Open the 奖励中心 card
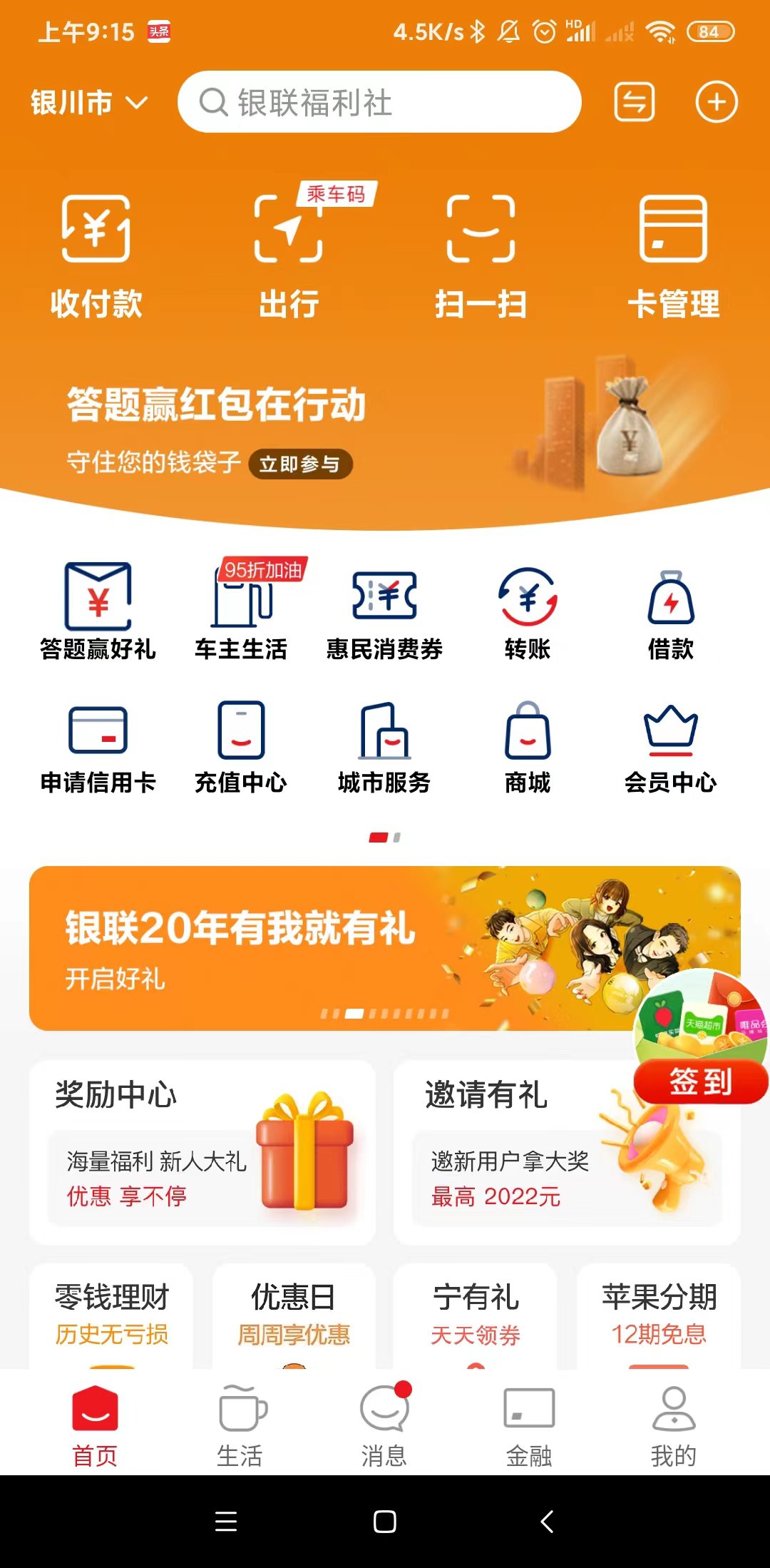 tap(202, 1152)
